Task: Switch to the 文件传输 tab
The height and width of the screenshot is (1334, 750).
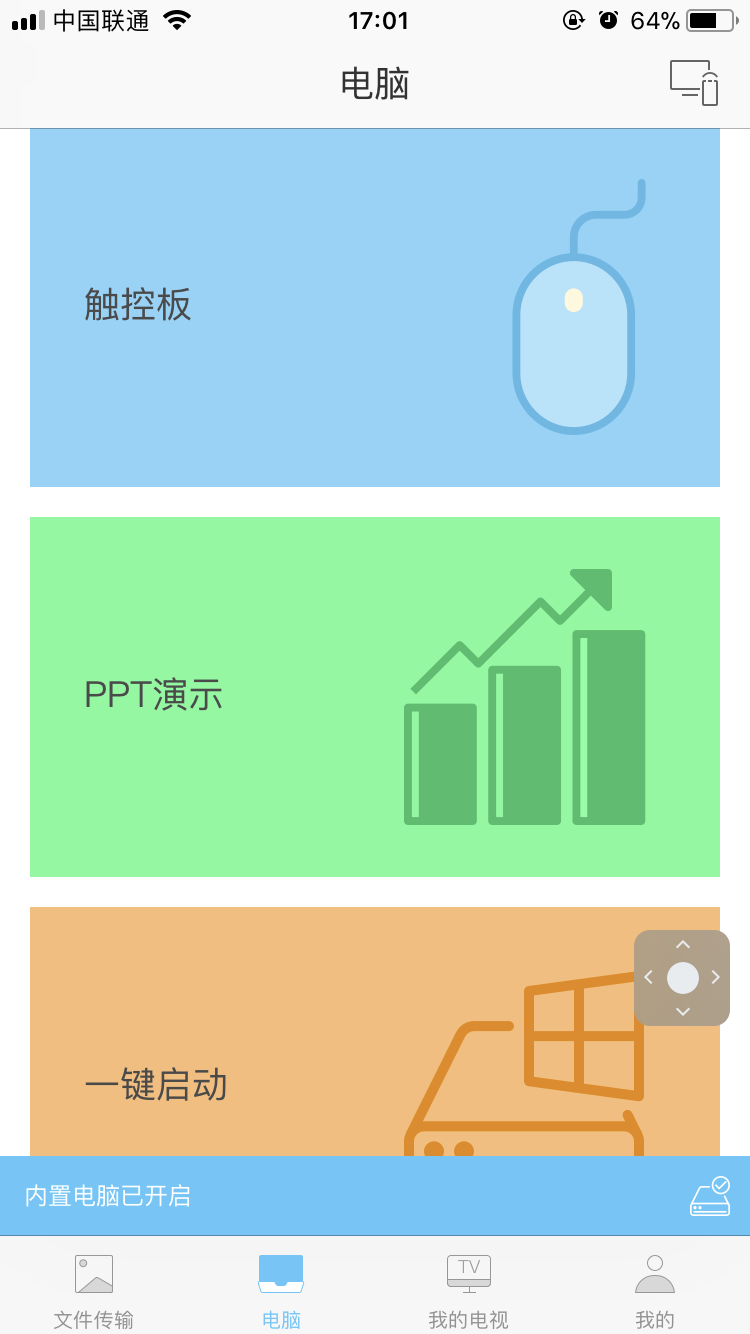Action: tap(94, 1290)
